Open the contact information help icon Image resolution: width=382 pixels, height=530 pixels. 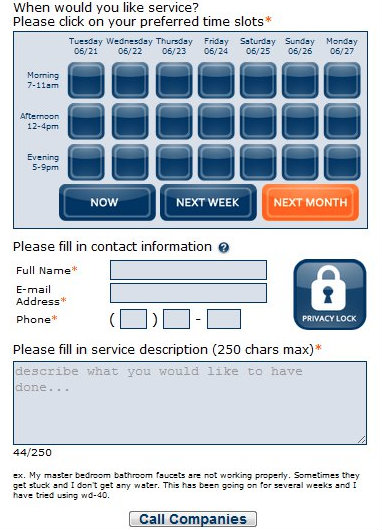[223, 248]
